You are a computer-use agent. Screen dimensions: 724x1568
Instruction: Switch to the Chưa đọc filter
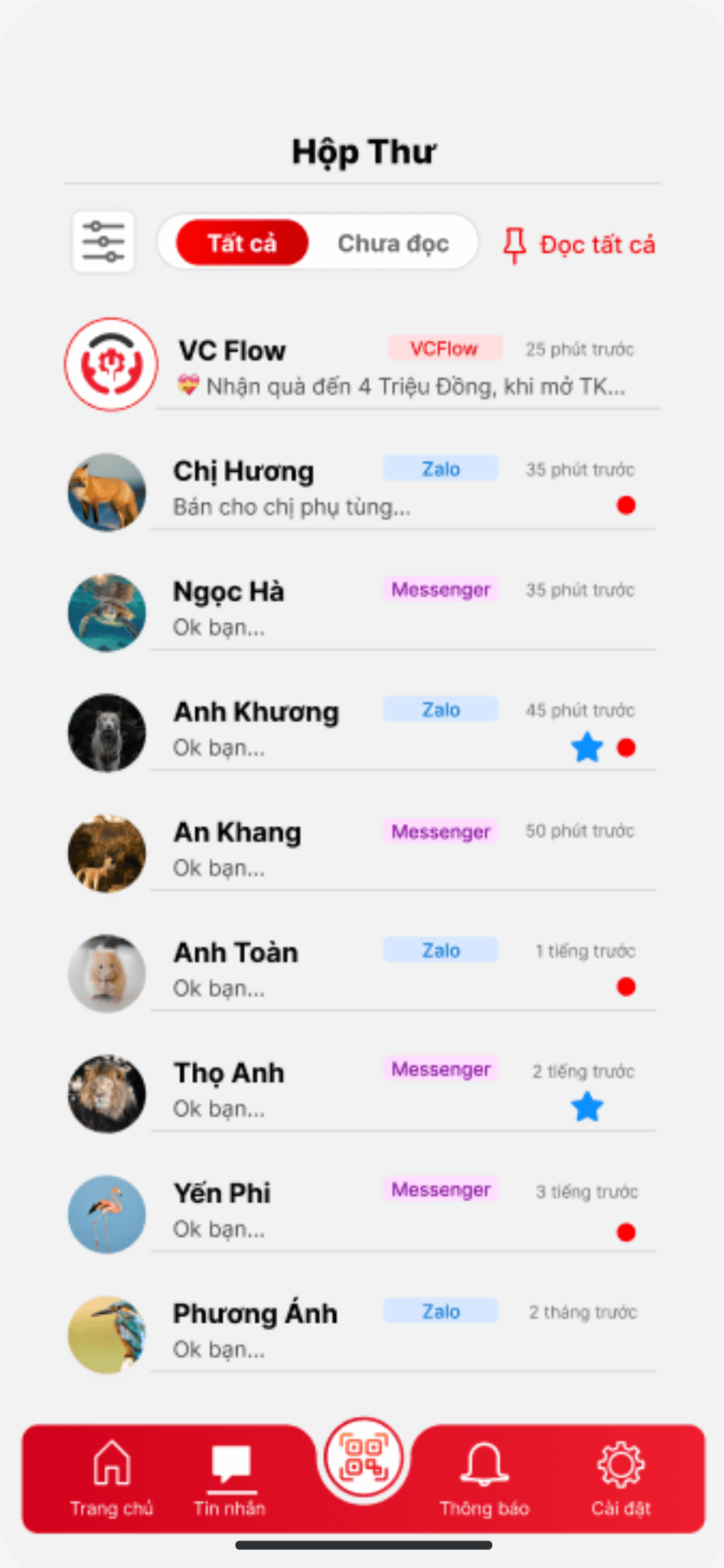[x=393, y=243]
